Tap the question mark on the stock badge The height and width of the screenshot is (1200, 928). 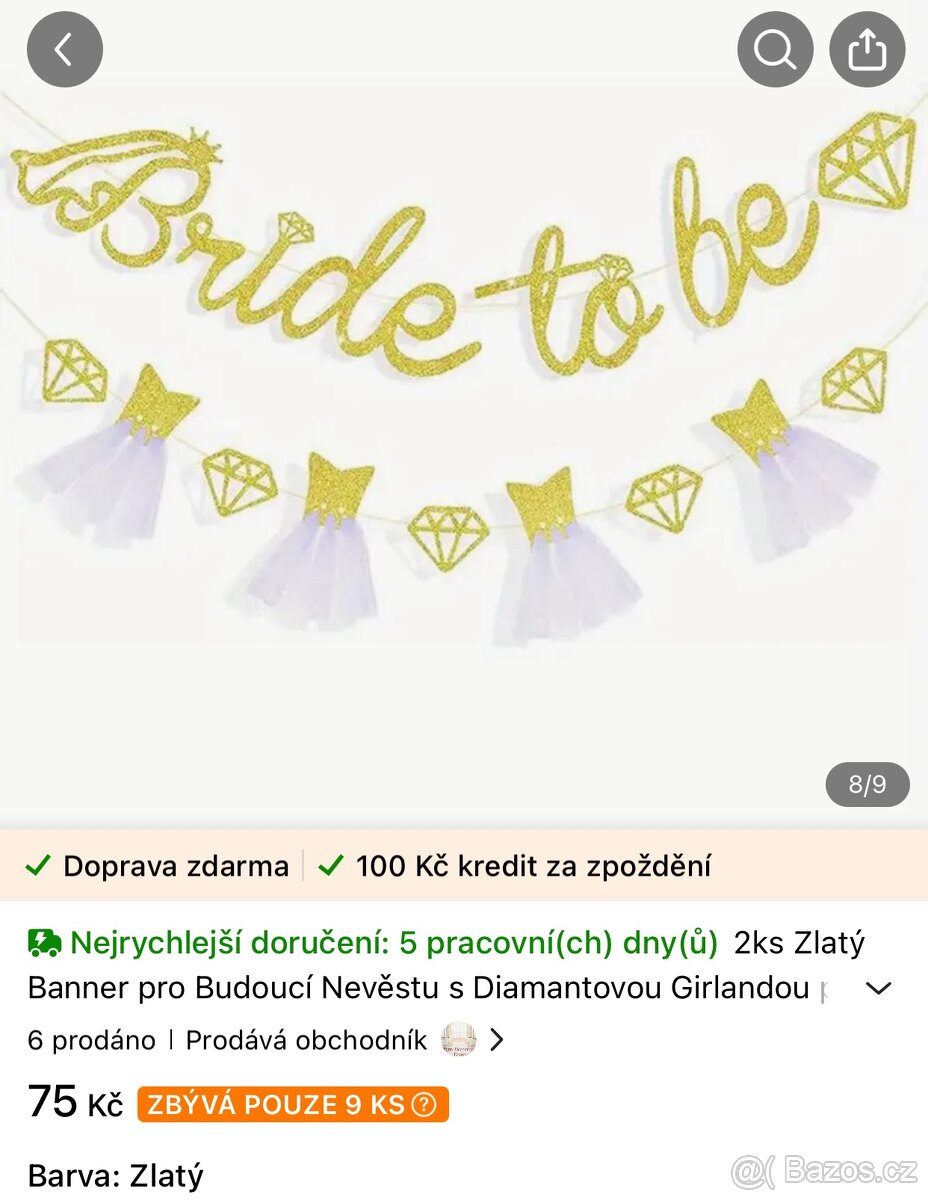click(424, 1105)
